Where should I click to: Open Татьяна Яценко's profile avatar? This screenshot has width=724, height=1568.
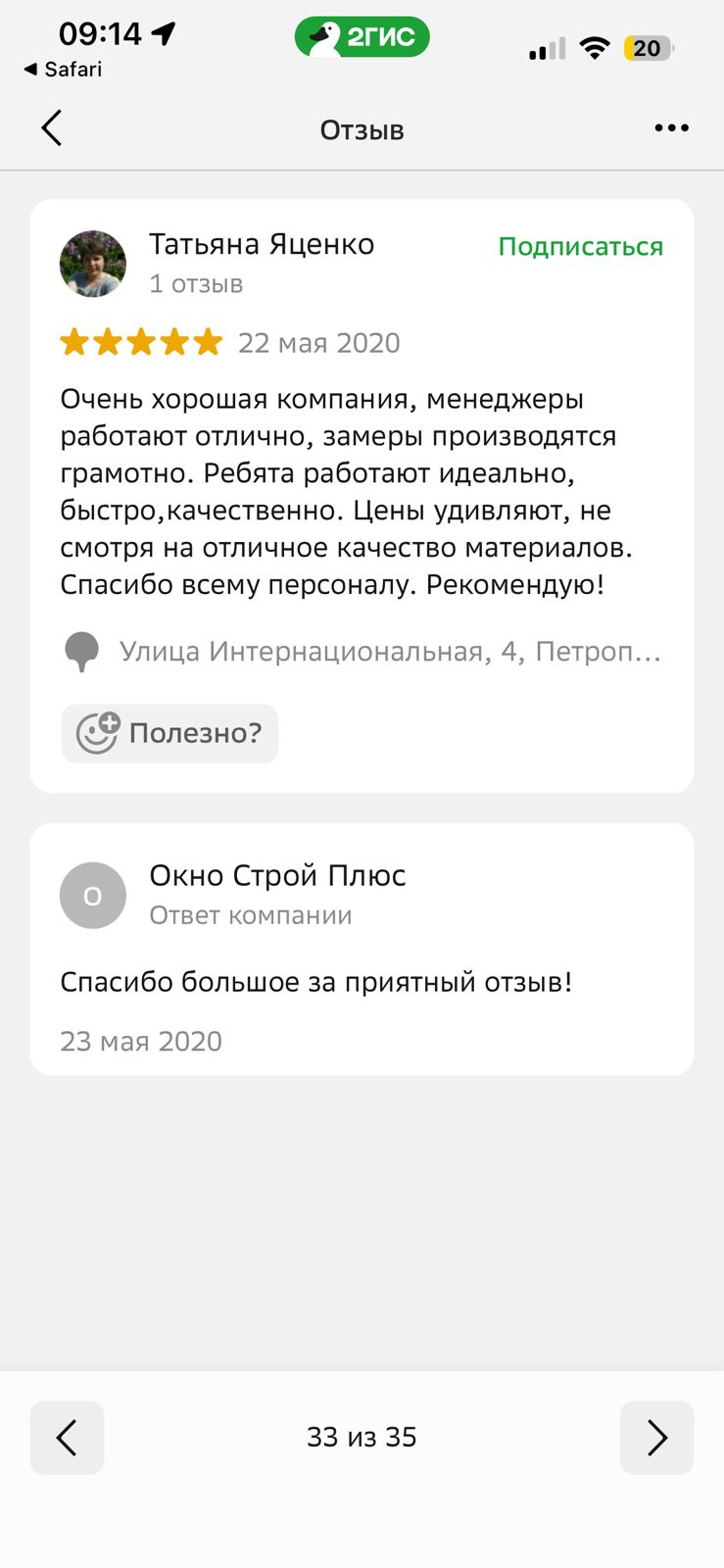(x=93, y=264)
